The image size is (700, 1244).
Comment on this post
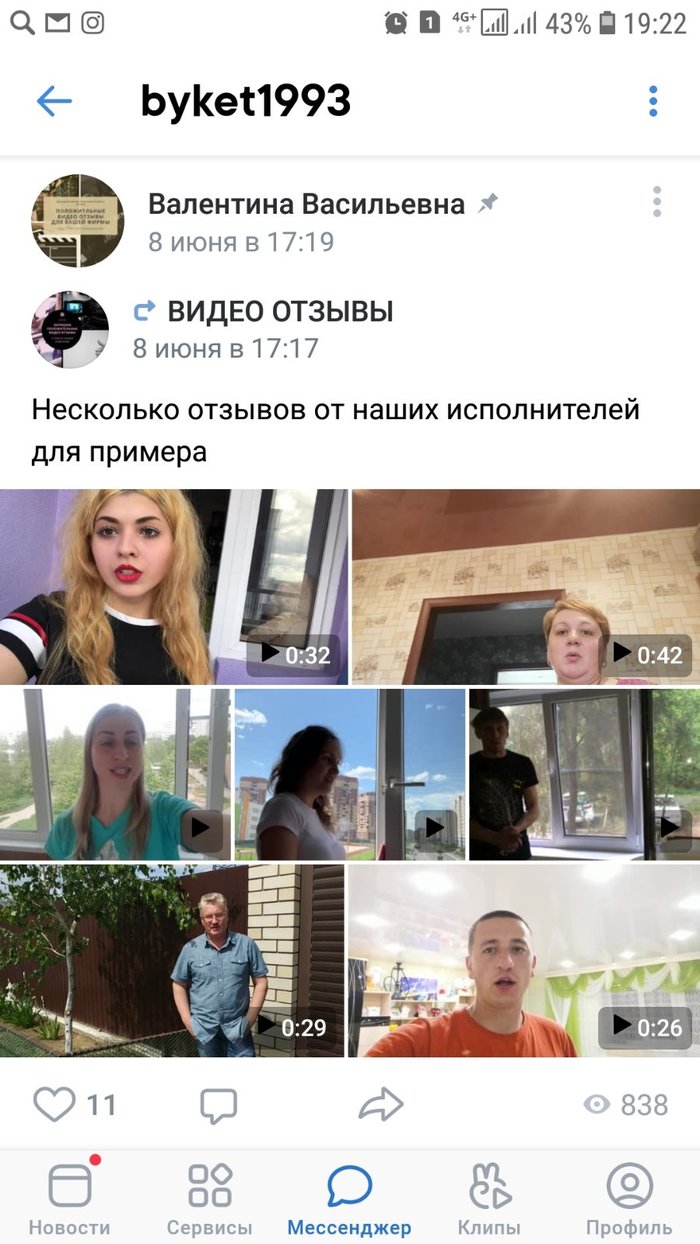[x=218, y=1104]
